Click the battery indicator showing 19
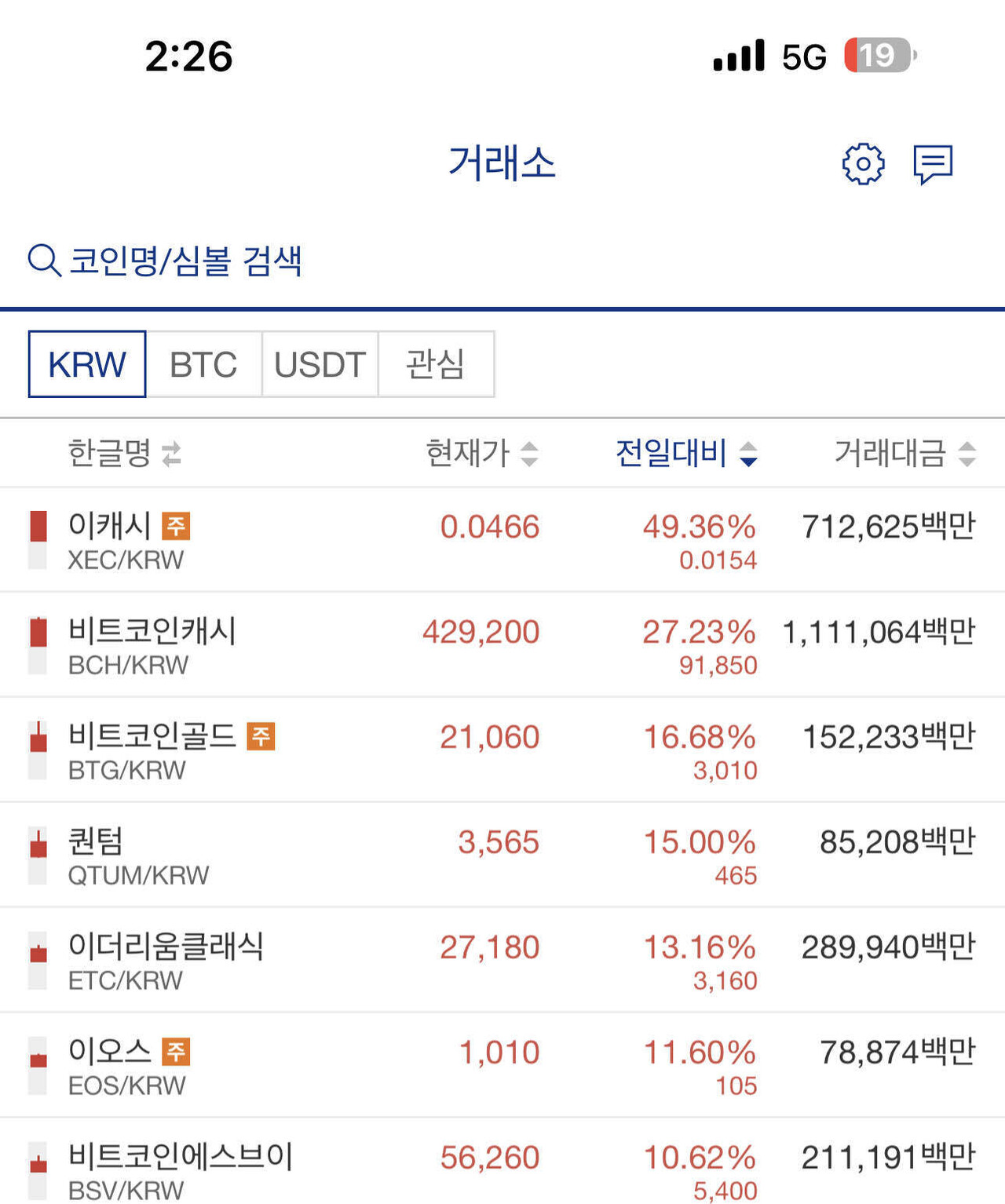1005x1204 pixels. 877,54
